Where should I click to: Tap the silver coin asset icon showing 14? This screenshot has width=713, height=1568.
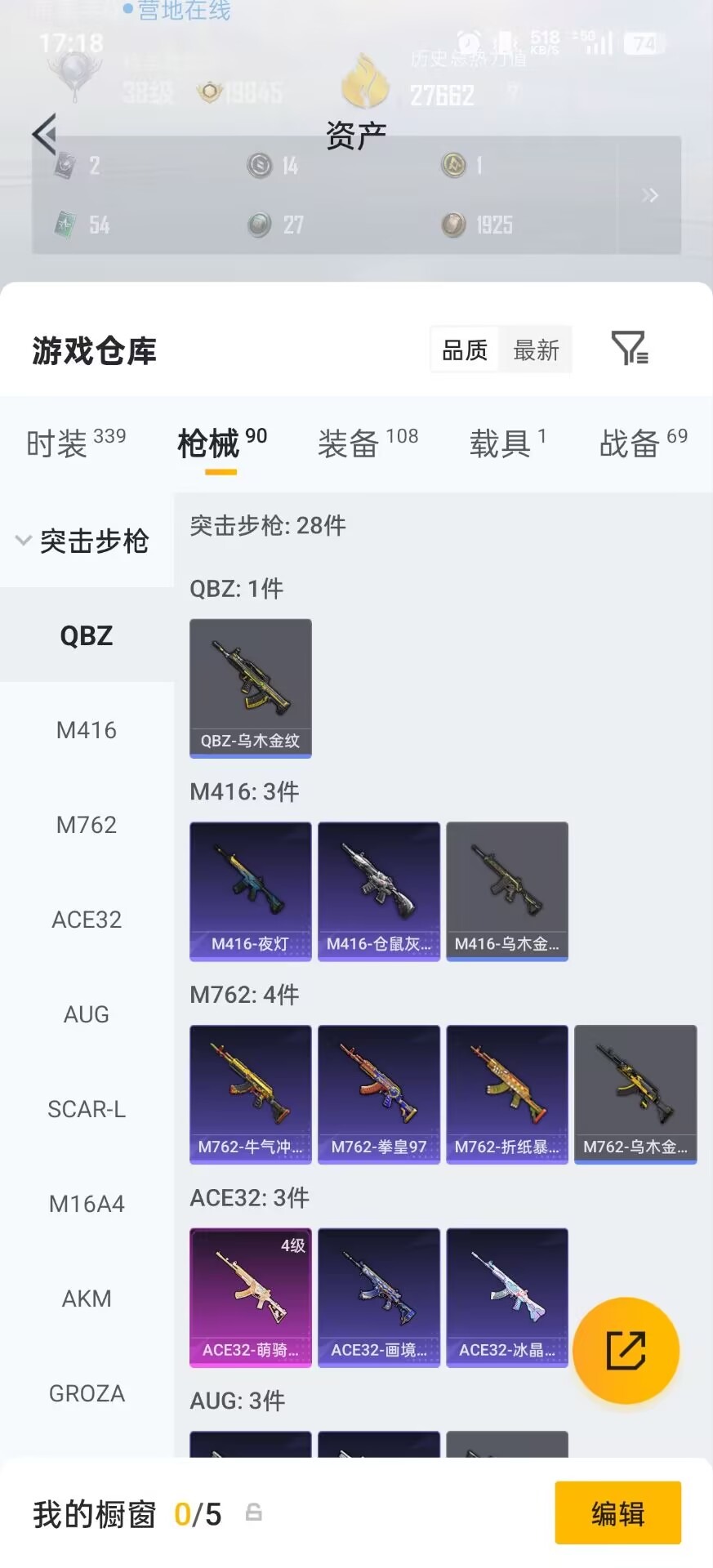(x=259, y=165)
